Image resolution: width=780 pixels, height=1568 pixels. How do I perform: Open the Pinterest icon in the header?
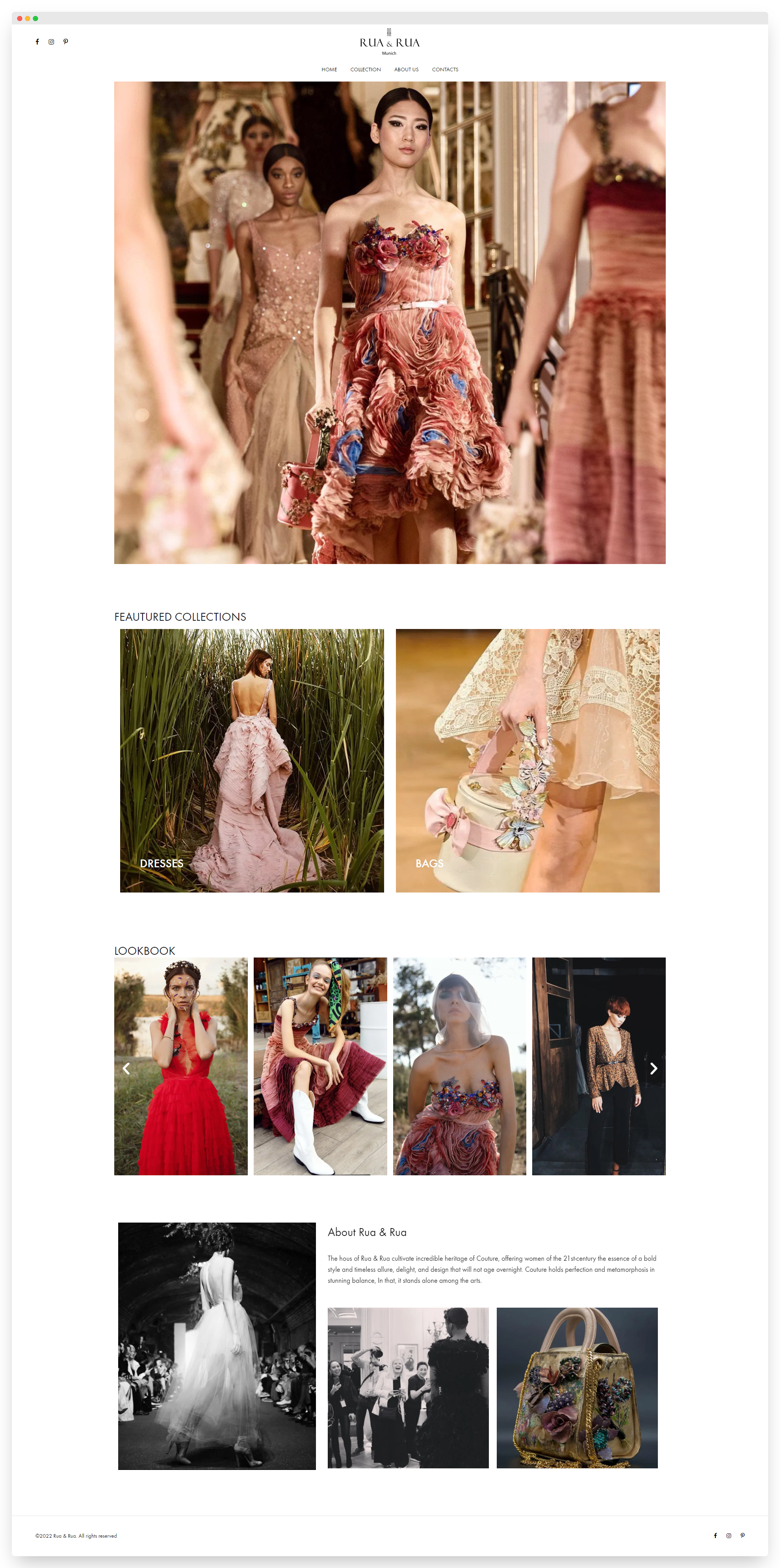[x=66, y=42]
